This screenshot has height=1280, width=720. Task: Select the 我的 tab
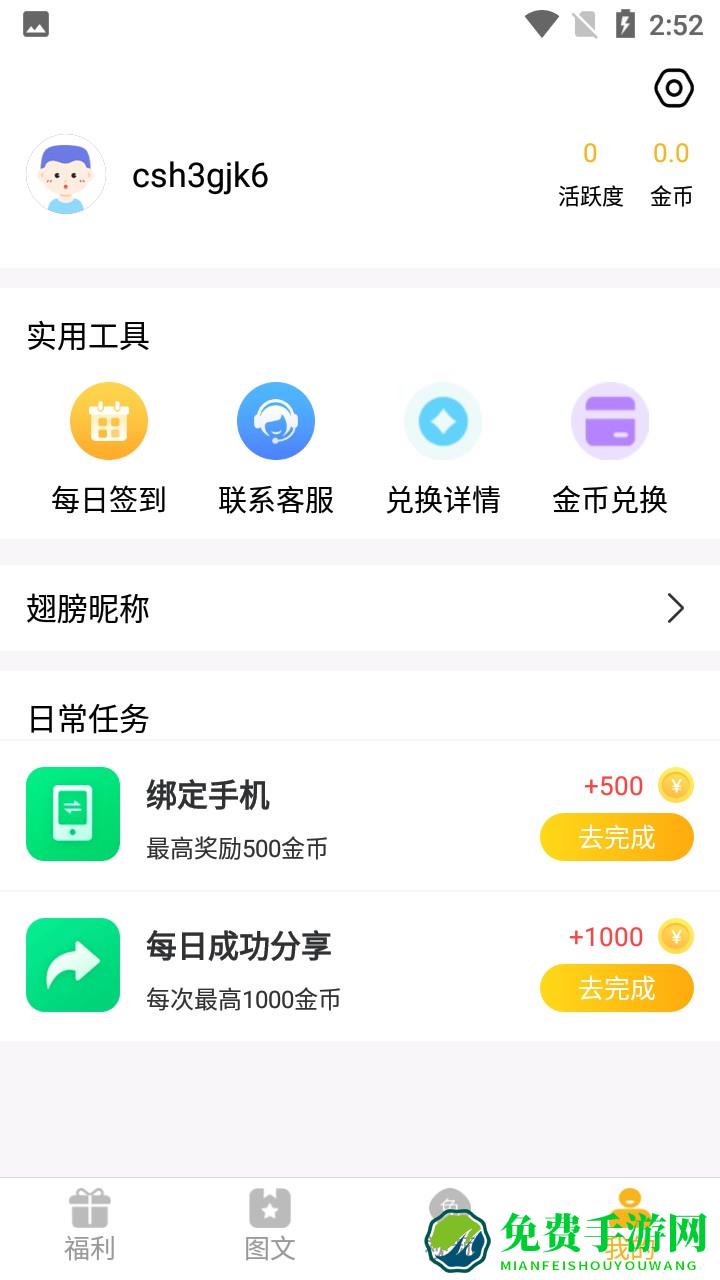coord(630,1224)
